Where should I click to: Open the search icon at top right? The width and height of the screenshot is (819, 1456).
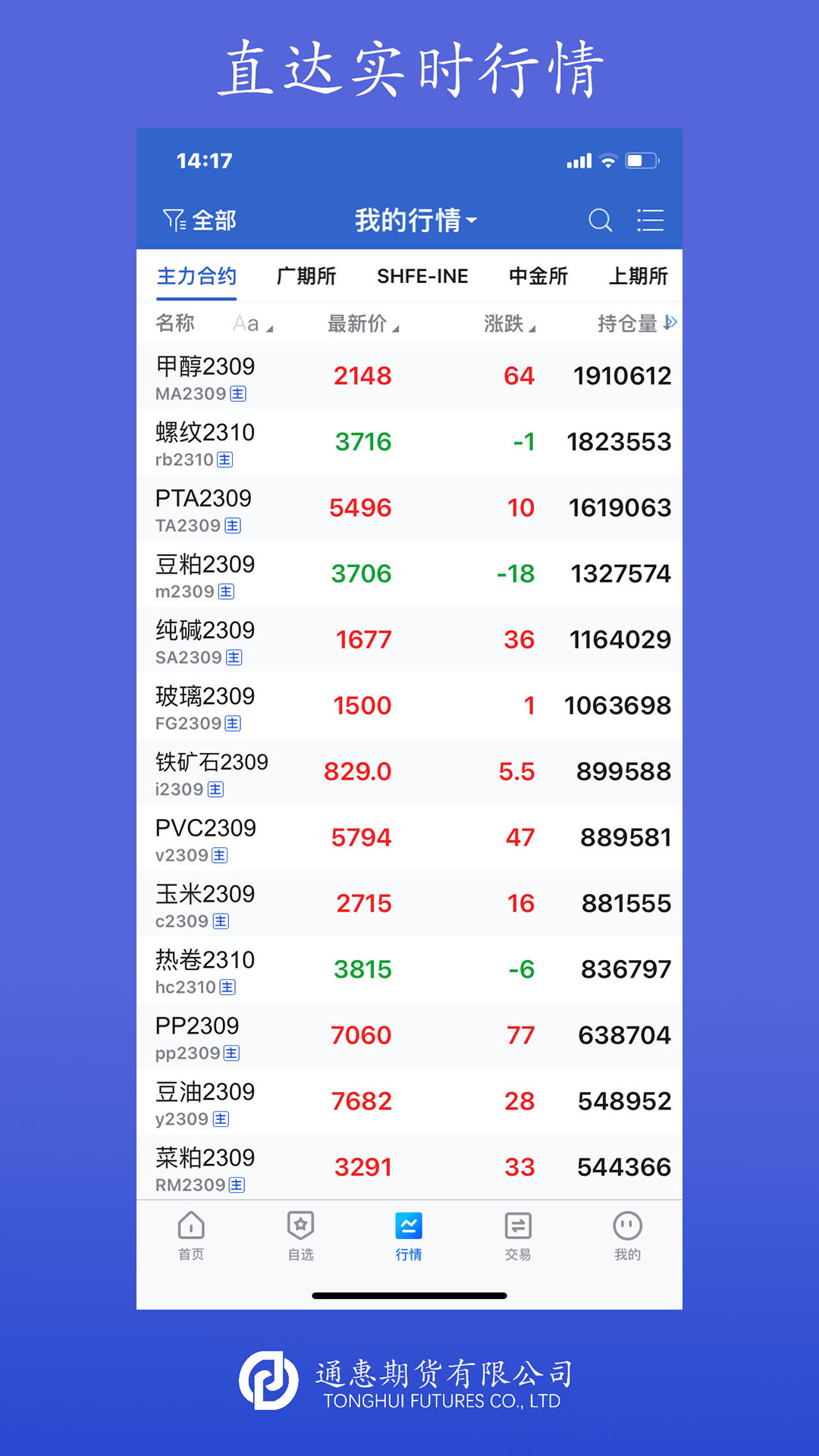point(601,221)
